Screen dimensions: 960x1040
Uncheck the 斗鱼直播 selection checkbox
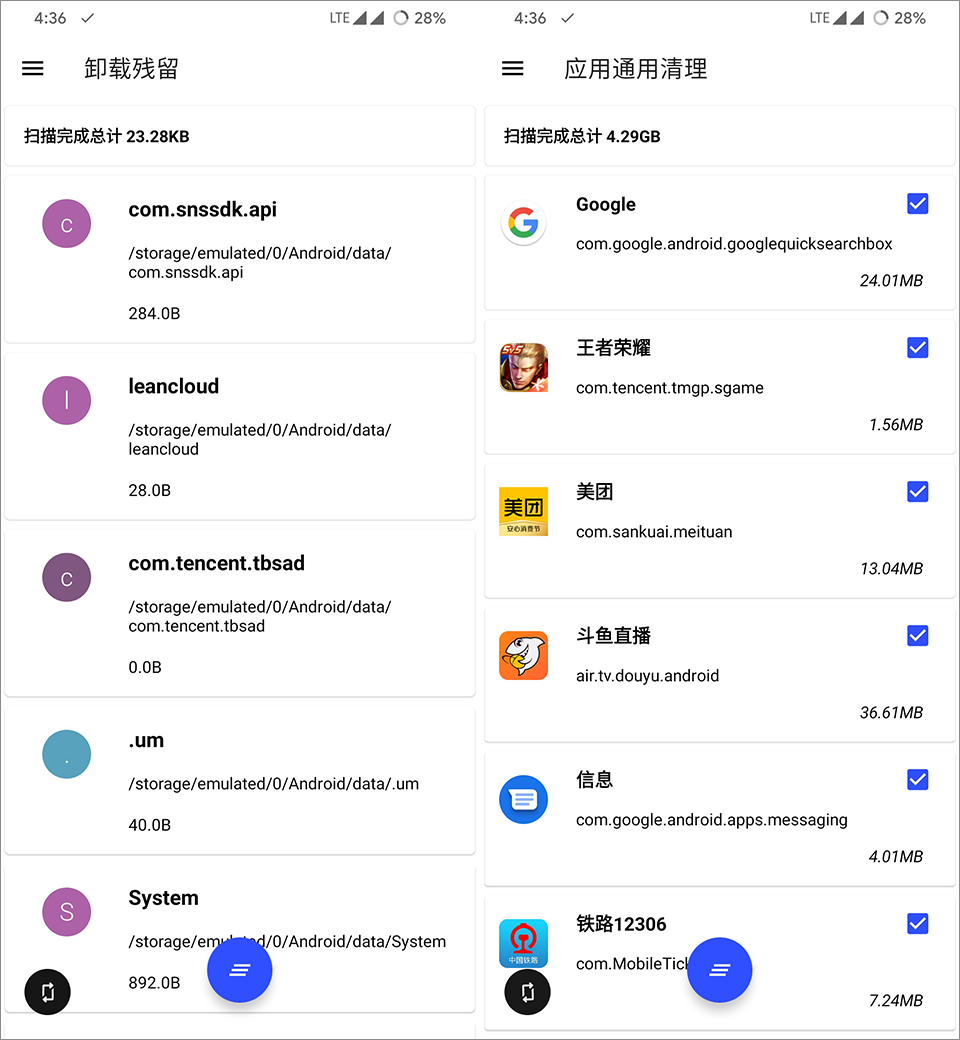917,635
